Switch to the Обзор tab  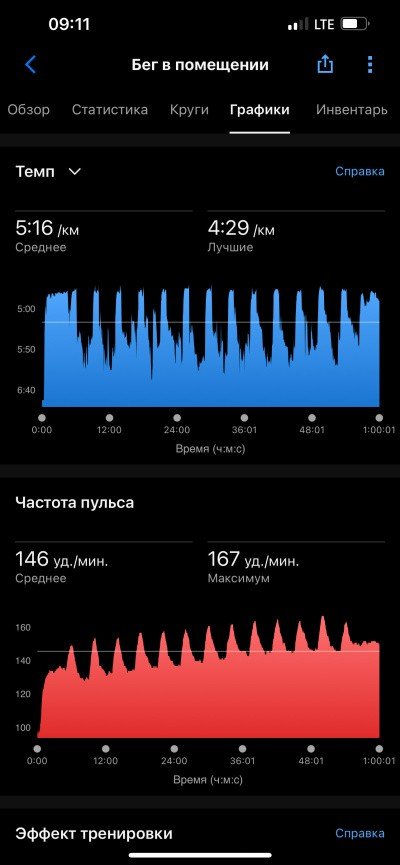pyautogui.click(x=28, y=110)
